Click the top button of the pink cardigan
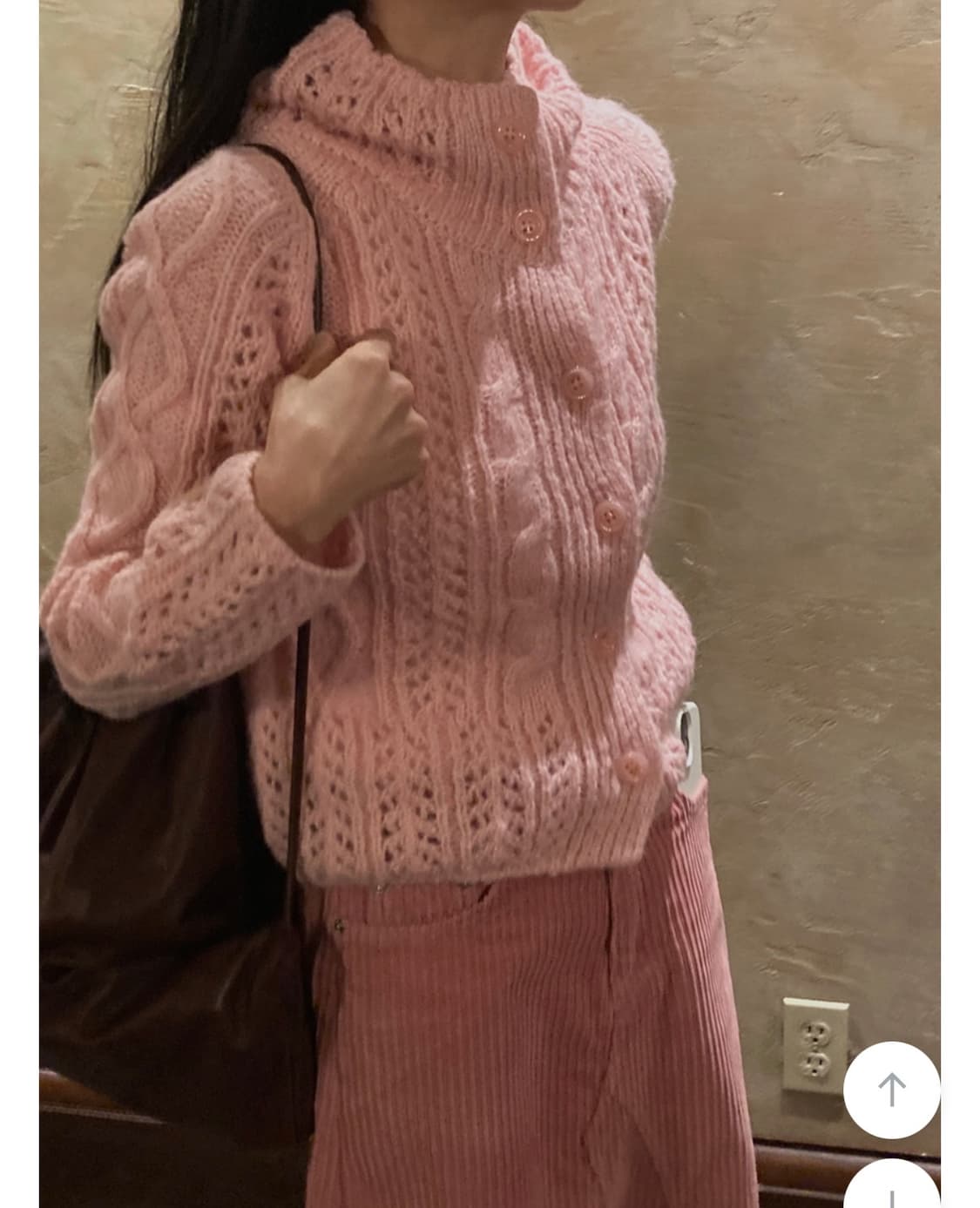This screenshot has height=1208, width=980. point(509,132)
